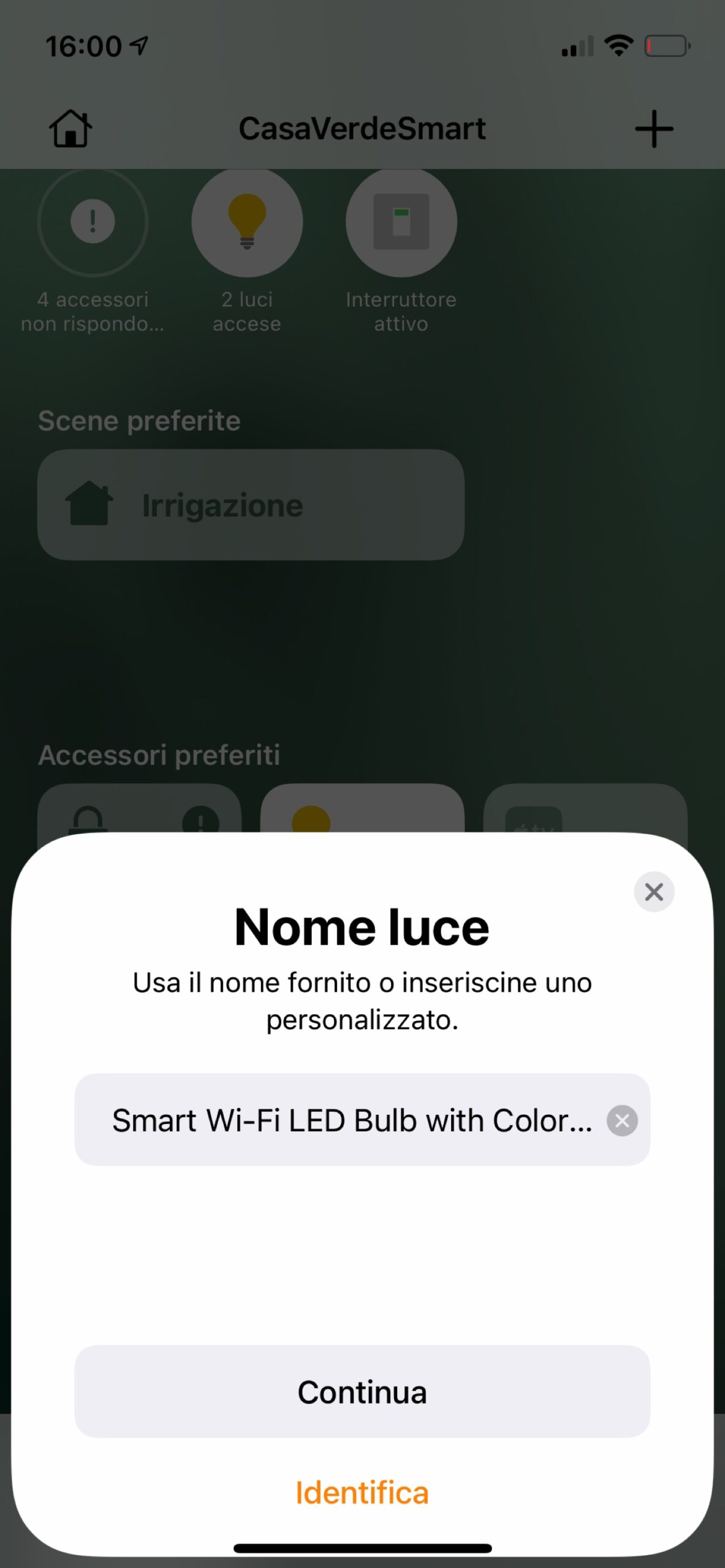Image resolution: width=725 pixels, height=1568 pixels.
Task: Clear the light name text field
Action: point(621,1120)
